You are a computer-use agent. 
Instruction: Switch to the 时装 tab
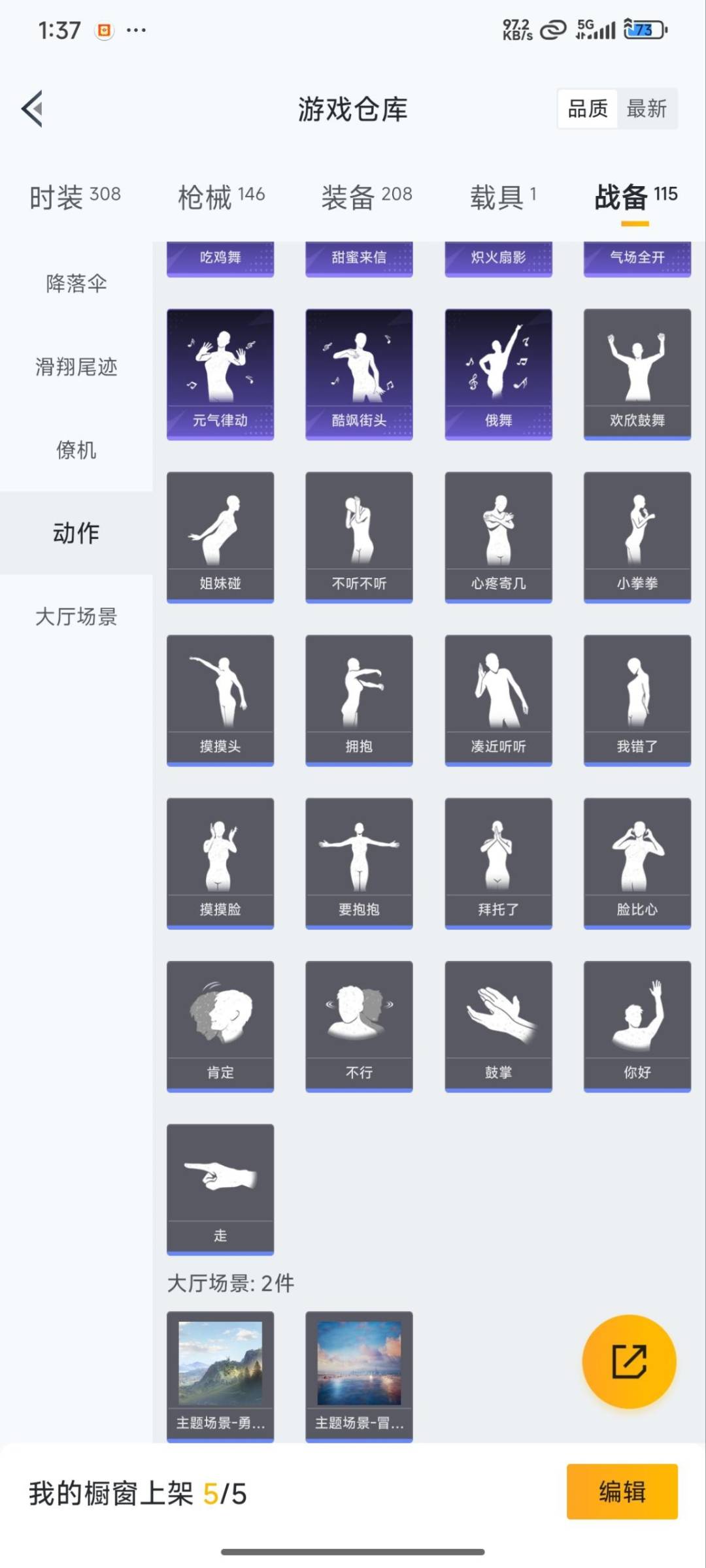[75, 197]
